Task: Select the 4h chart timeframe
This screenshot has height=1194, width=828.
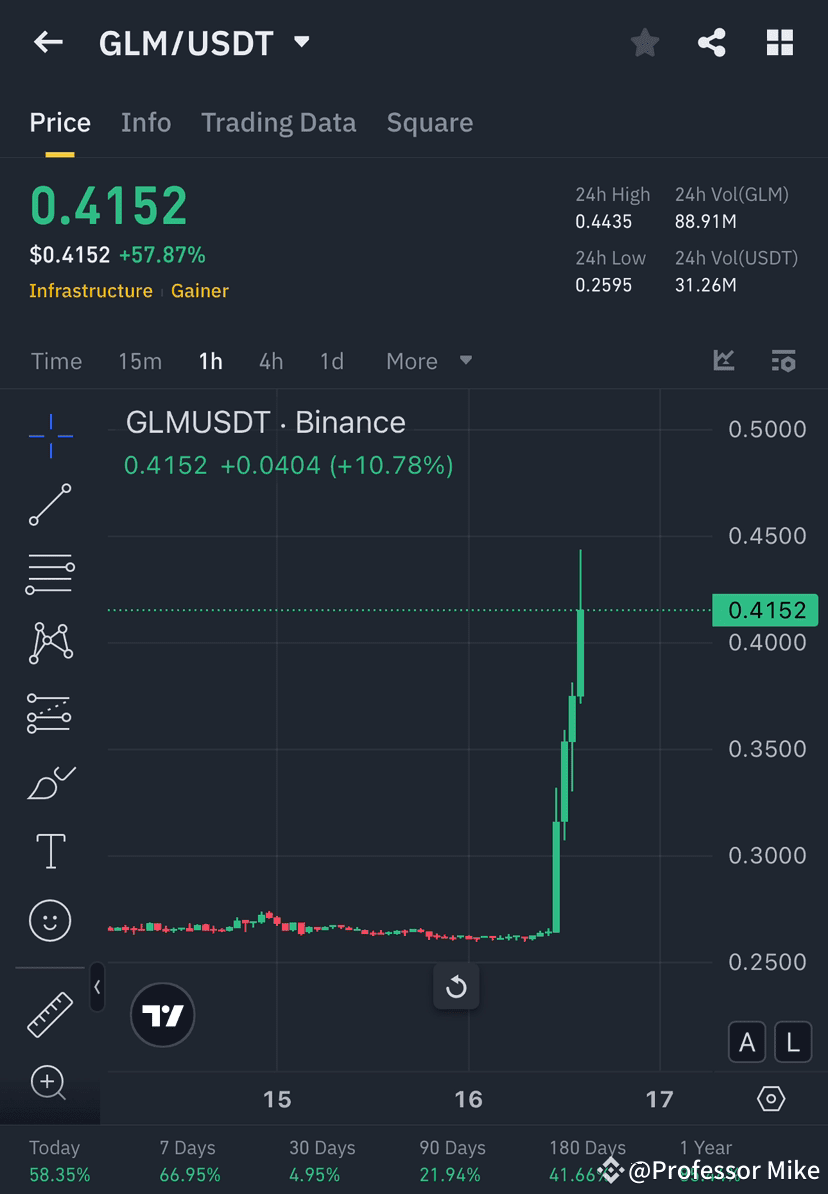Action: point(270,361)
